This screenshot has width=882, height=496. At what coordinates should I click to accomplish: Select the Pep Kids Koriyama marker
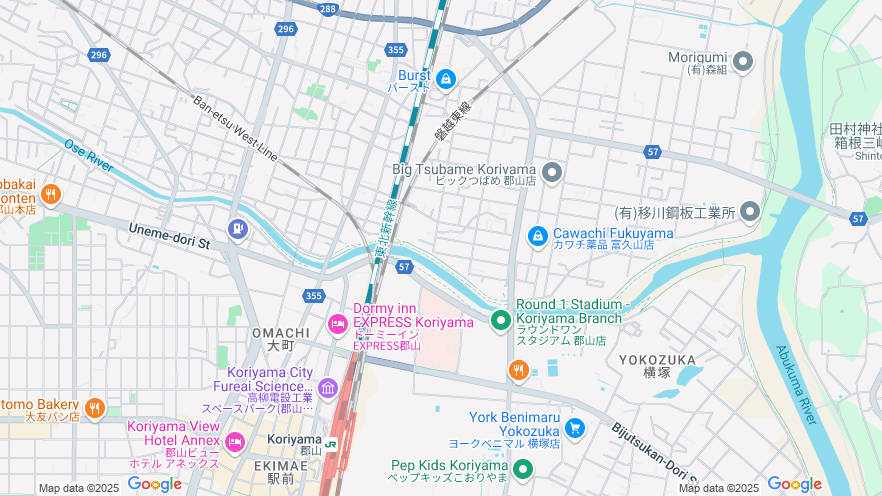[x=523, y=467]
